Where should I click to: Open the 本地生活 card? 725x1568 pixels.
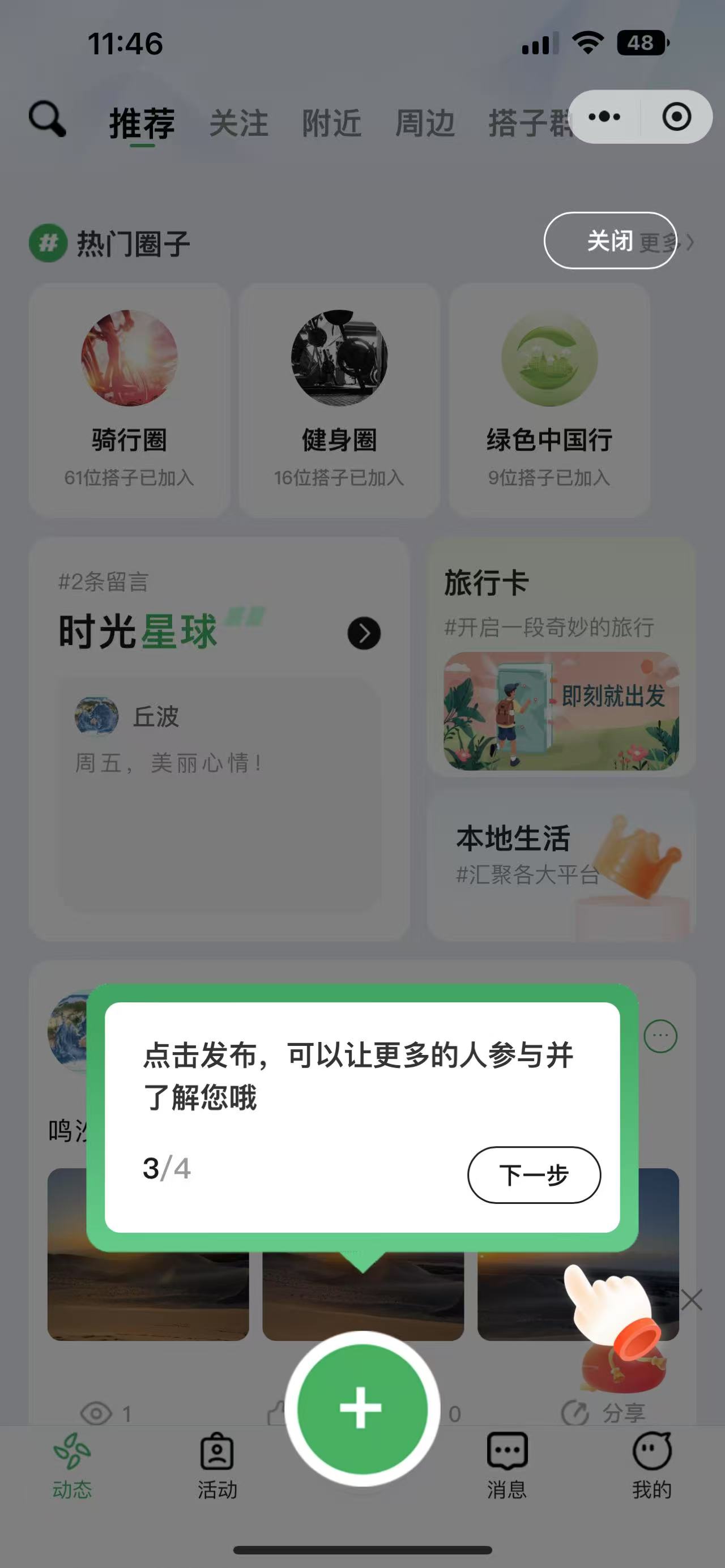(x=561, y=864)
